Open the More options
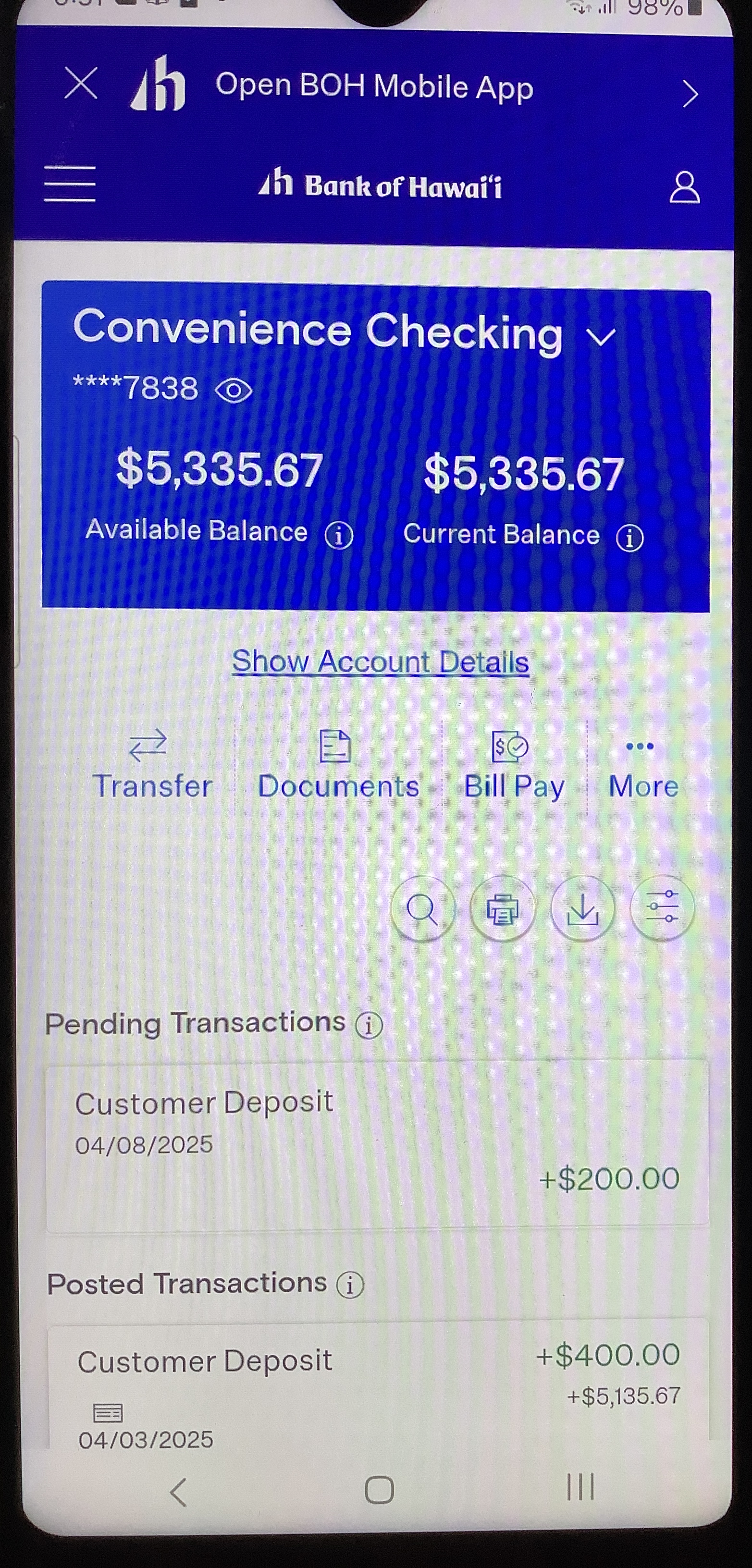This screenshot has width=752, height=1568. point(642,767)
